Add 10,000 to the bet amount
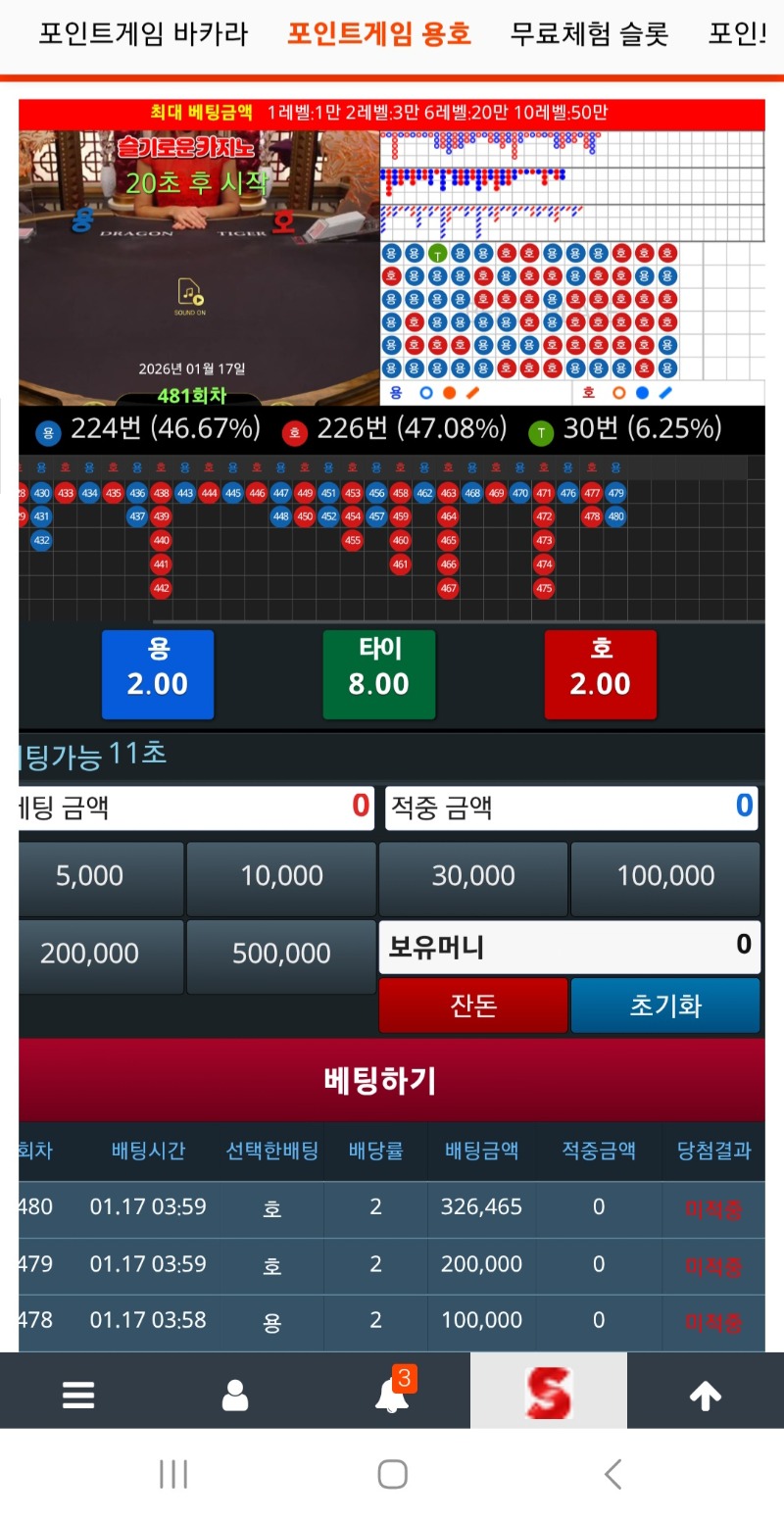Image resolution: width=784 pixels, height=1520 pixels. (x=281, y=876)
